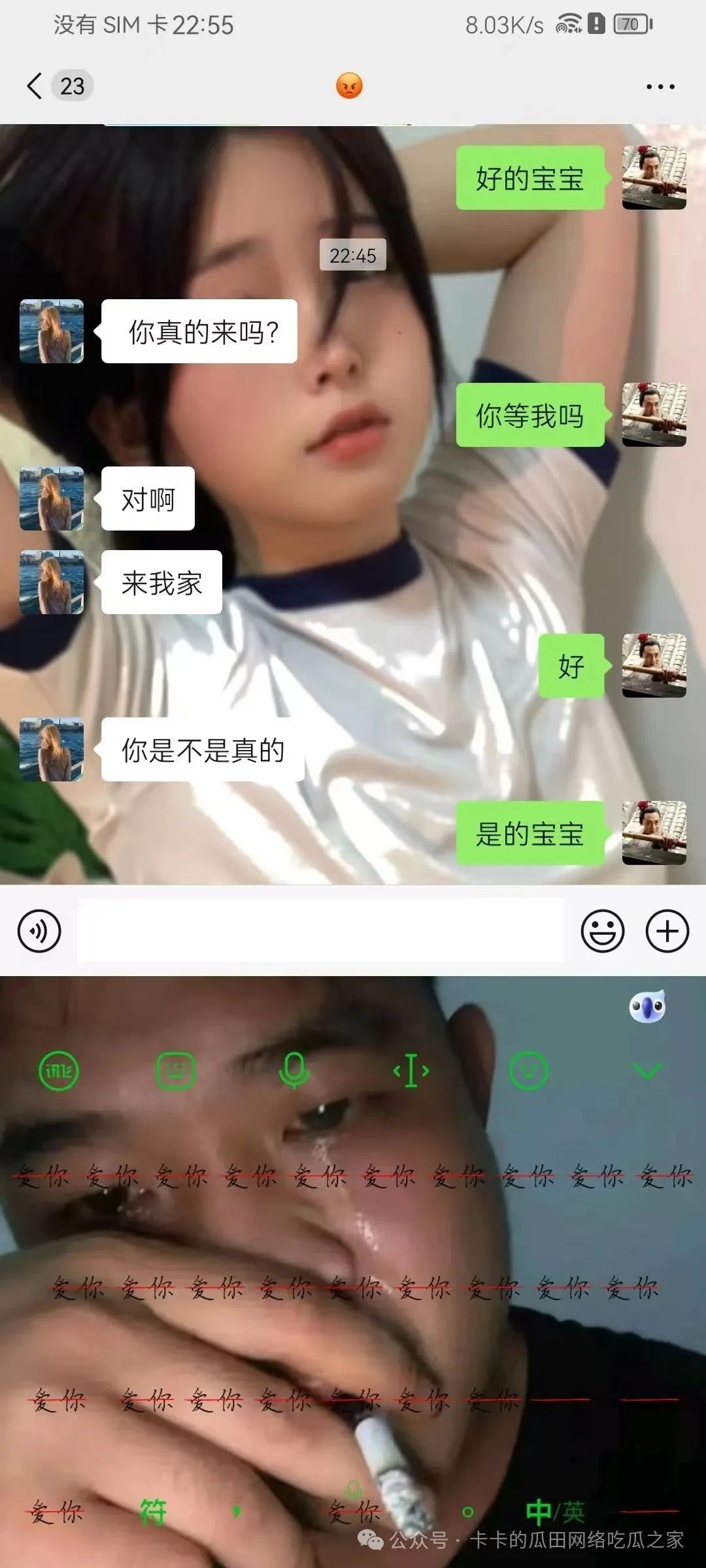
Task: Open own avatar beside 好的宝宝
Action: click(x=654, y=178)
